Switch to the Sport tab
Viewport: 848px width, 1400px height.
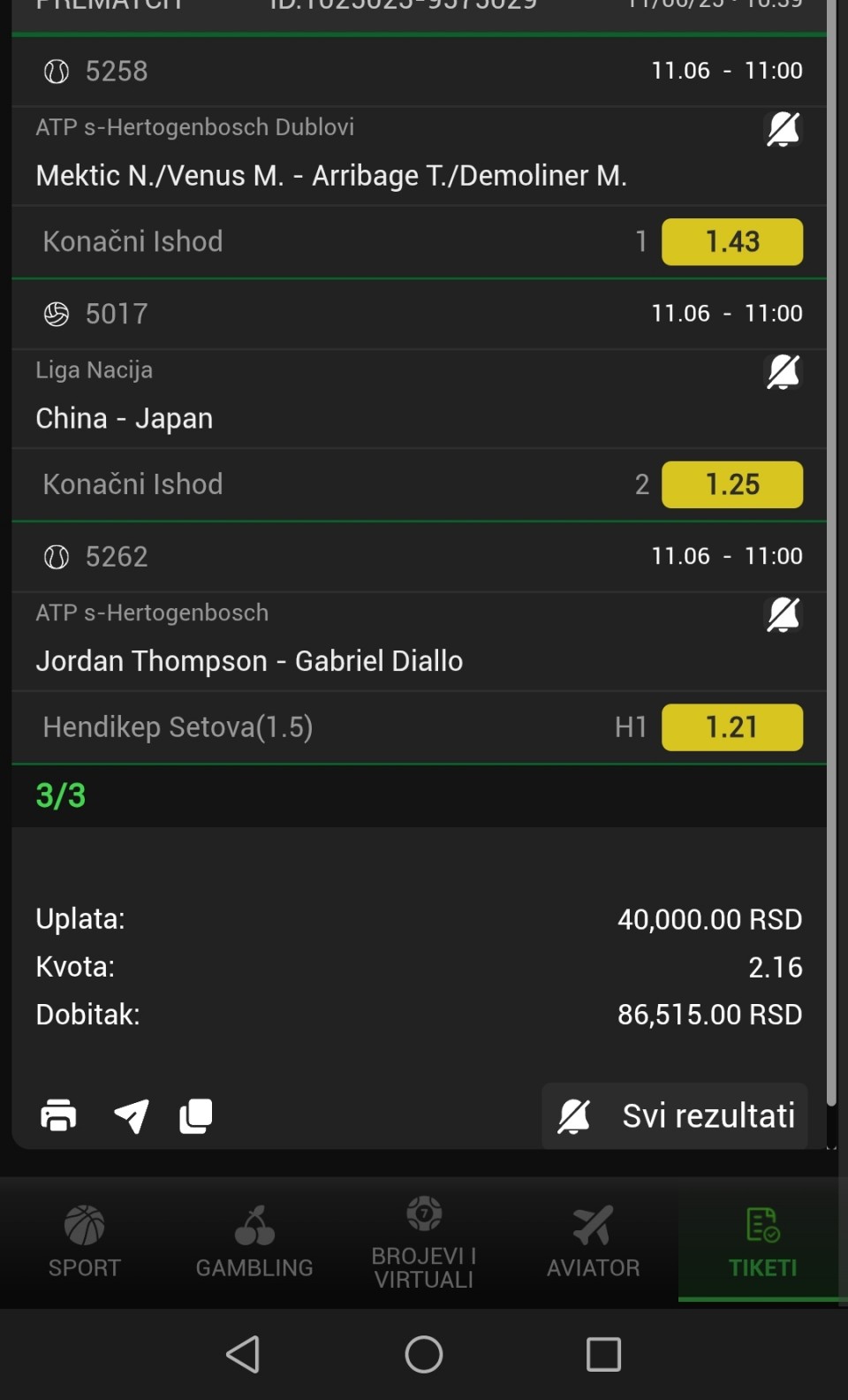point(85,1242)
